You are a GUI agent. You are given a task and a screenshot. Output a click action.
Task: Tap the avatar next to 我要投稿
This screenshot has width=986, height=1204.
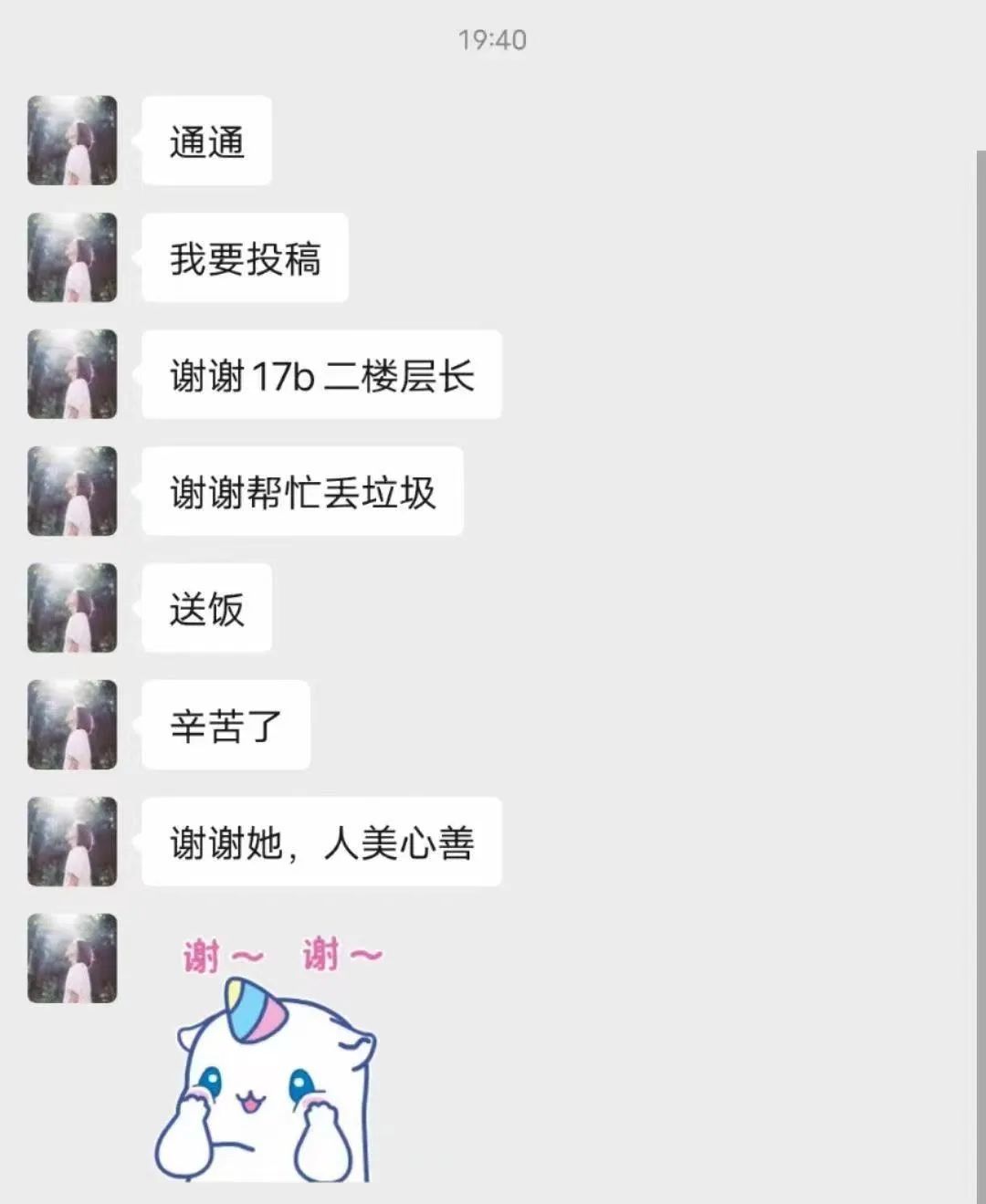point(72,257)
